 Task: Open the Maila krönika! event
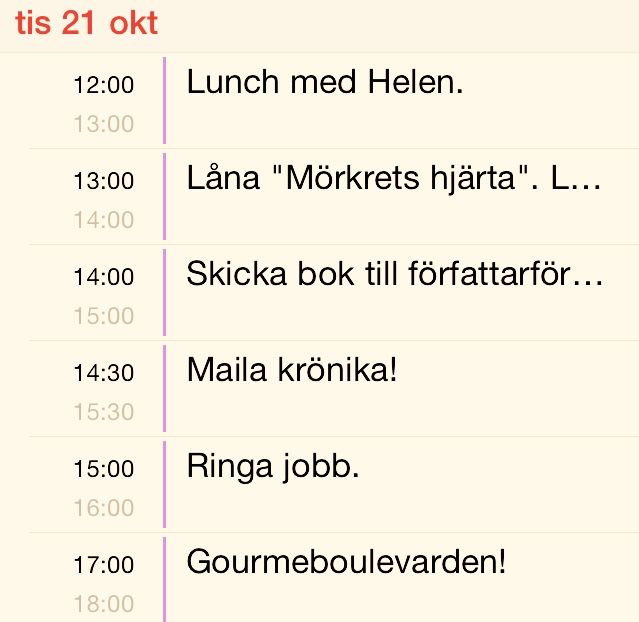tap(292, 371)
